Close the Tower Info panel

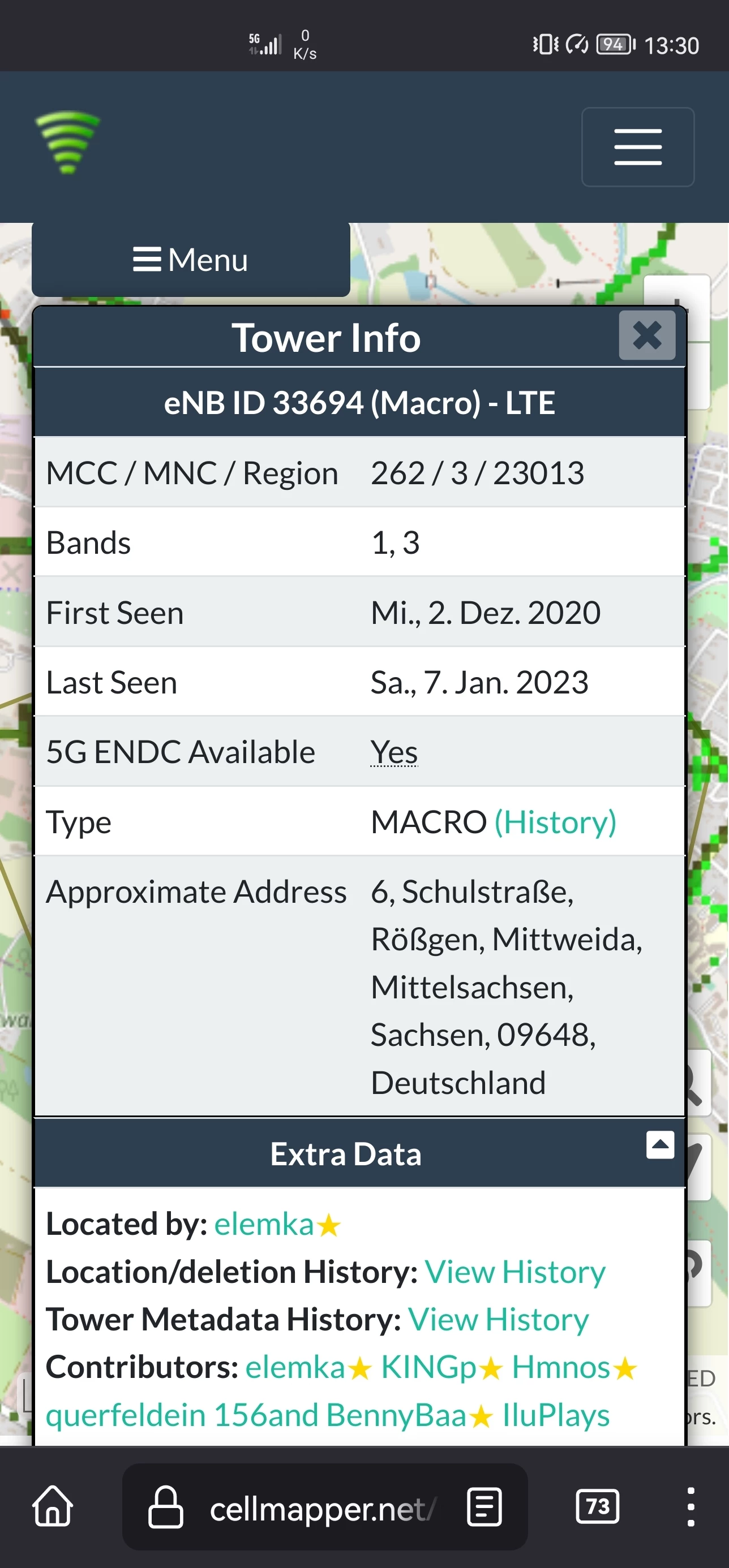[x=647, y=335]
